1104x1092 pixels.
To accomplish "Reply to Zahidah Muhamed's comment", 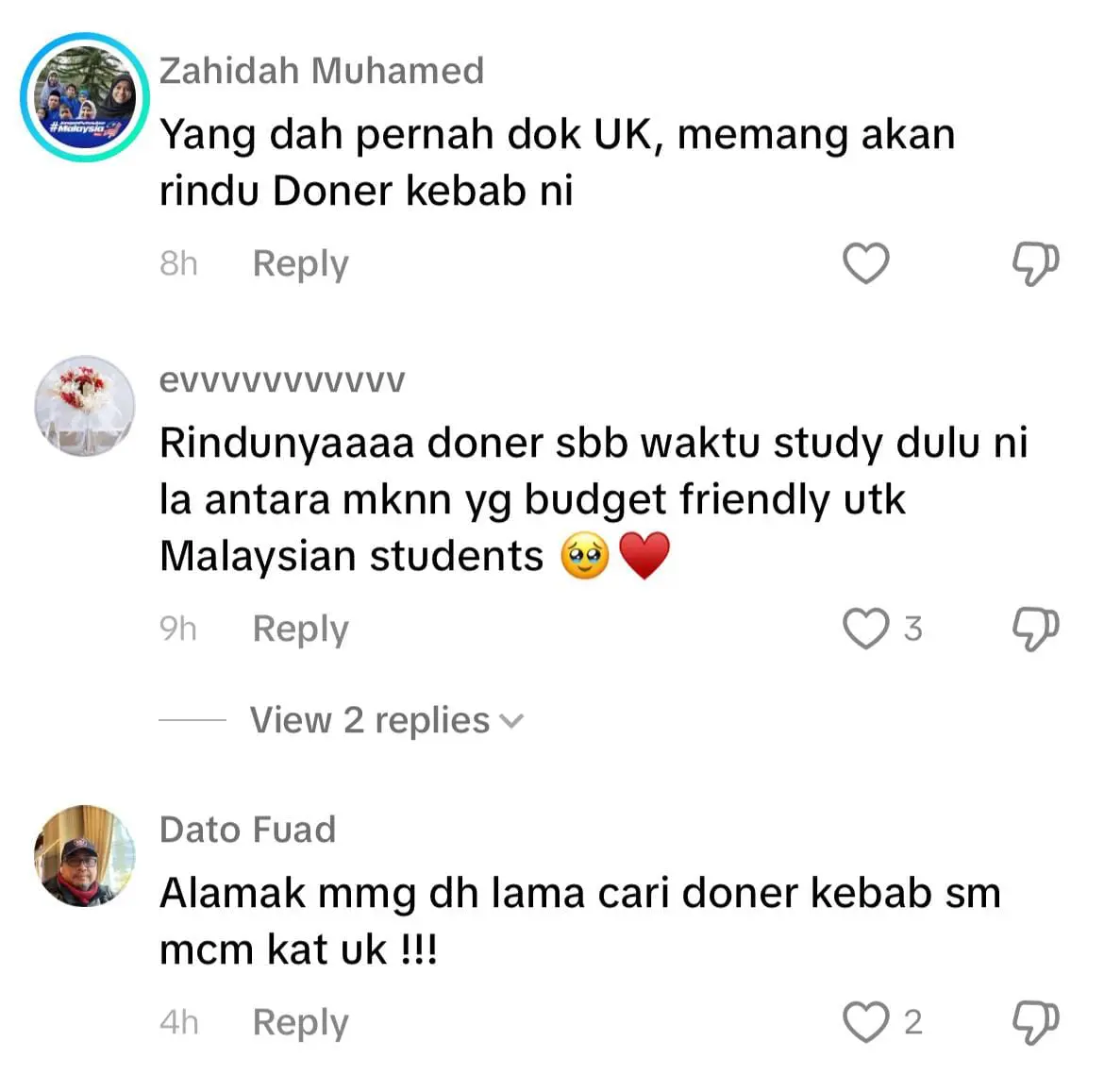I will (300, 263).
